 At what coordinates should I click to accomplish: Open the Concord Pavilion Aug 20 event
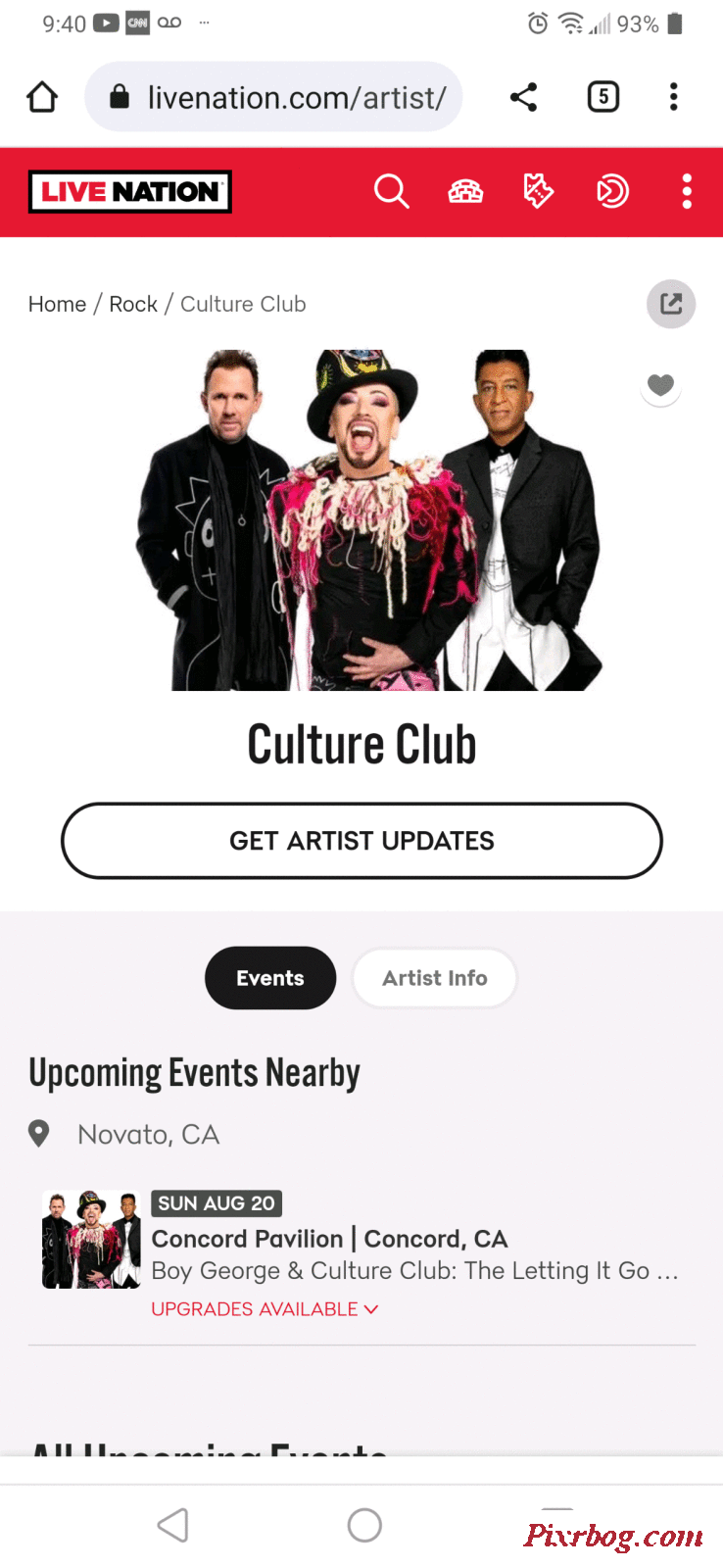pos(329,1239)
